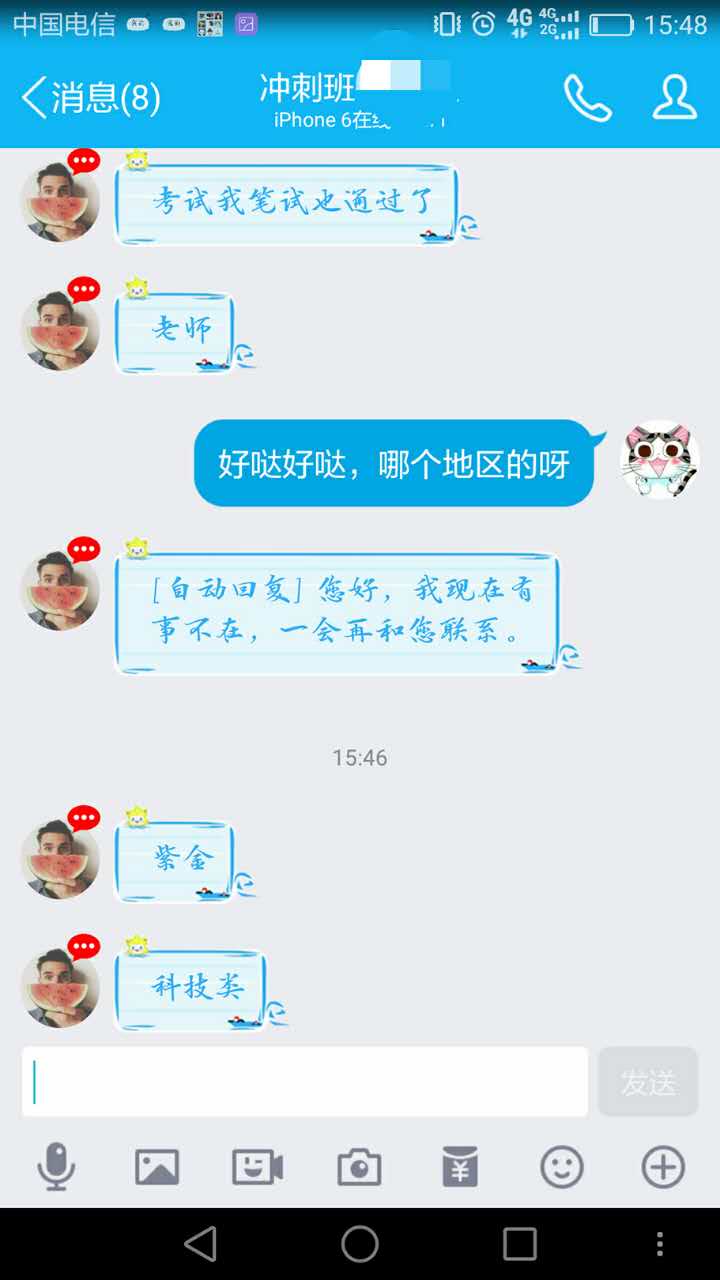The image size is (720, 1280).
Task: Tap my cat avatar beside my sent message
Action: pos(659,460)
